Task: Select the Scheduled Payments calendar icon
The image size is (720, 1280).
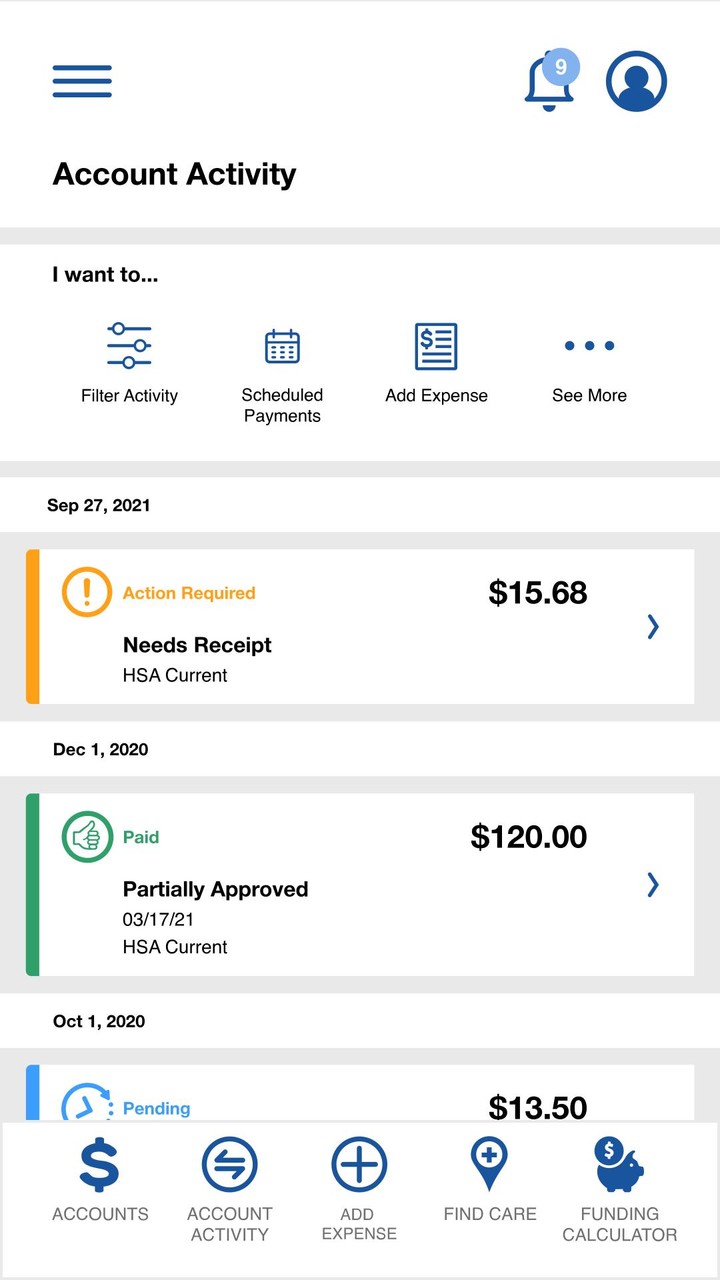Action: click(x=281, y=345)
